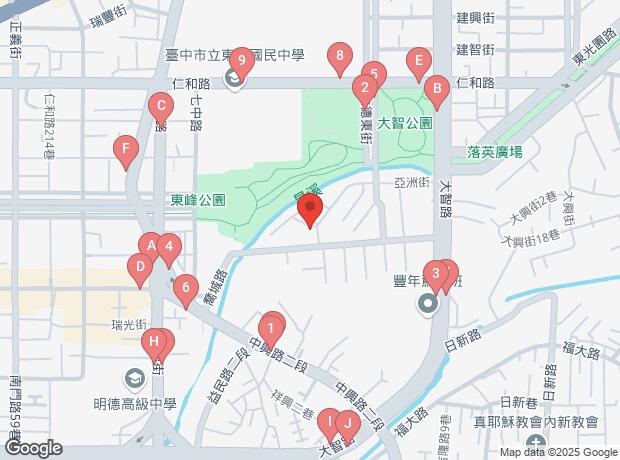Open the pin labeled E

click(x=418, y=62)
